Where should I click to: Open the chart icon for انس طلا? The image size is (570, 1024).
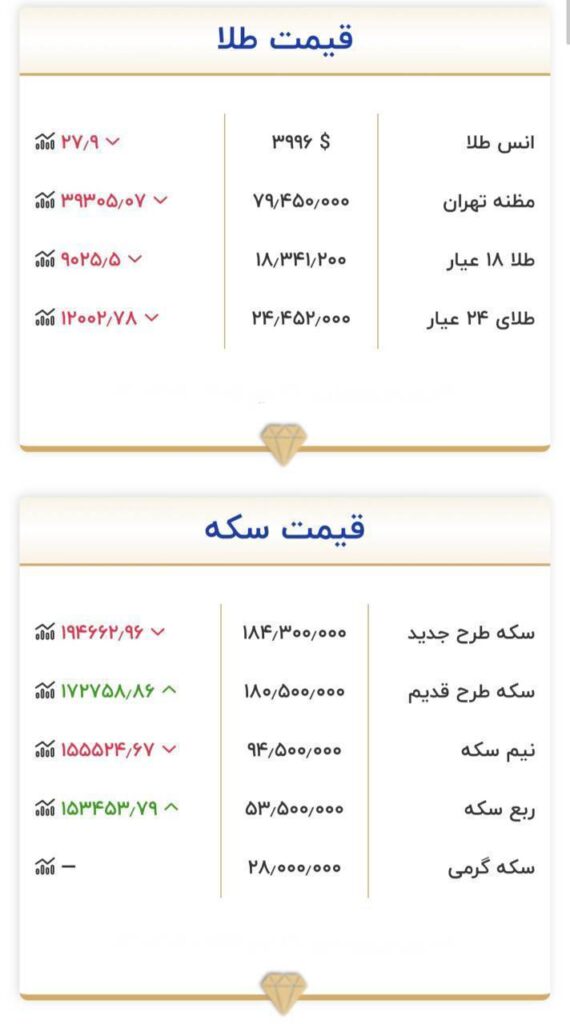point(44,141)
